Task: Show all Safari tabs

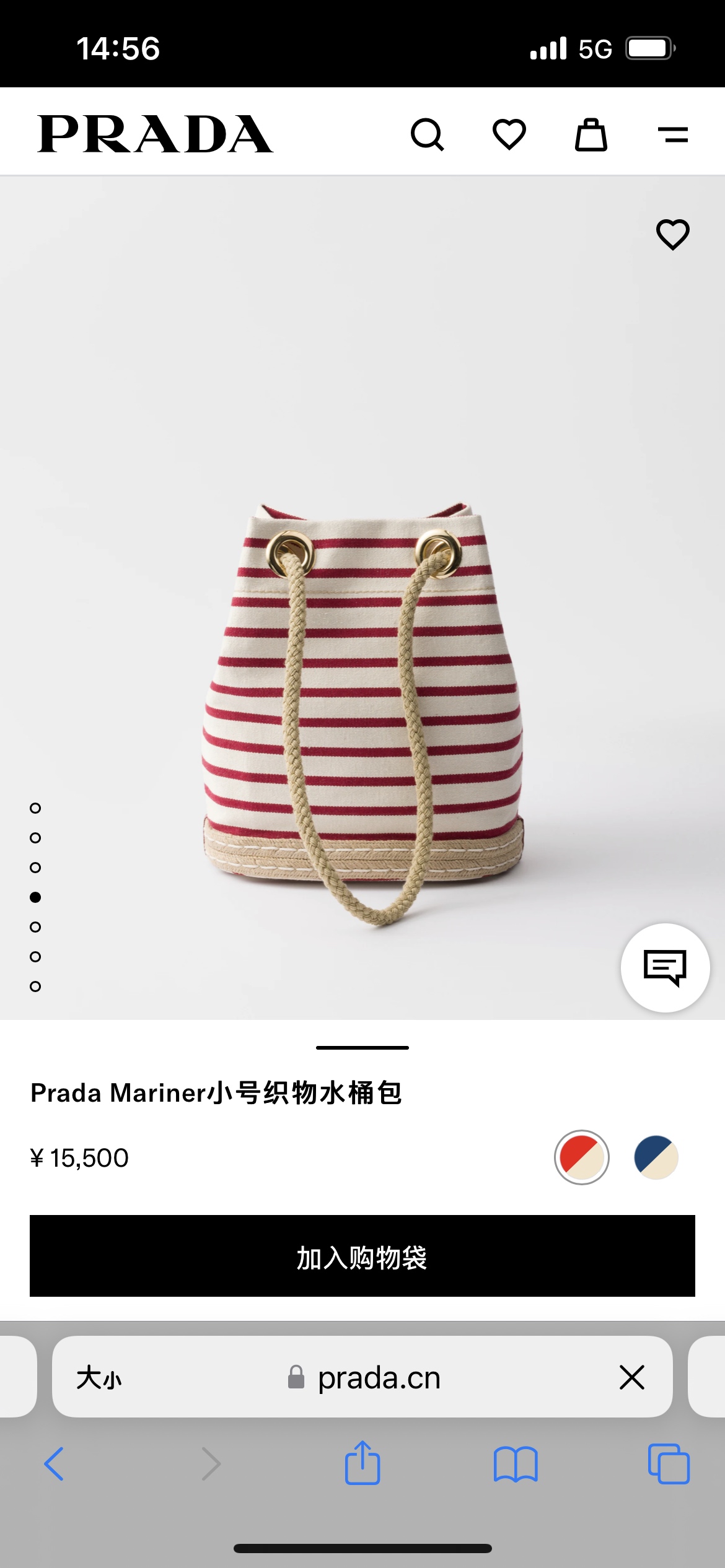Action: point(668,1464)
